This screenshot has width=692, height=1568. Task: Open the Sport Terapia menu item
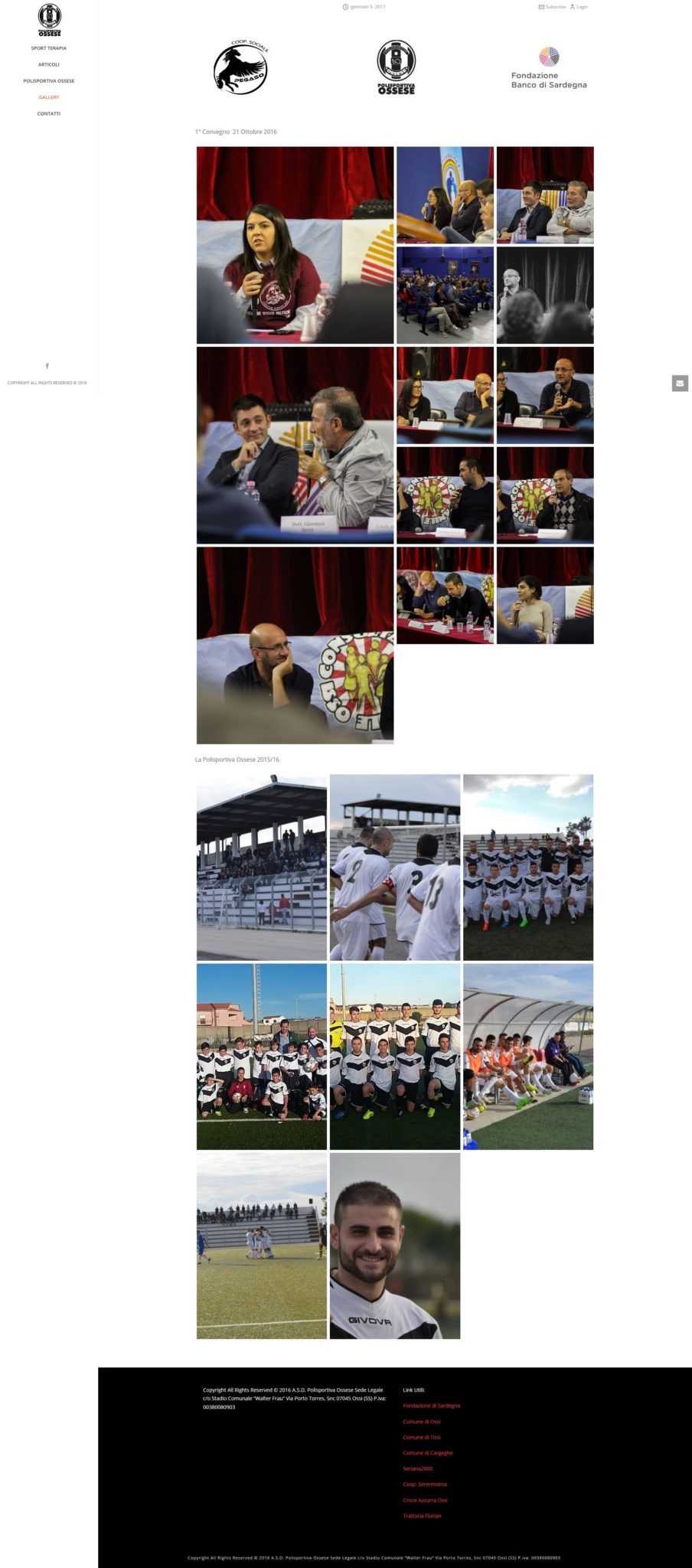[49, 48]
